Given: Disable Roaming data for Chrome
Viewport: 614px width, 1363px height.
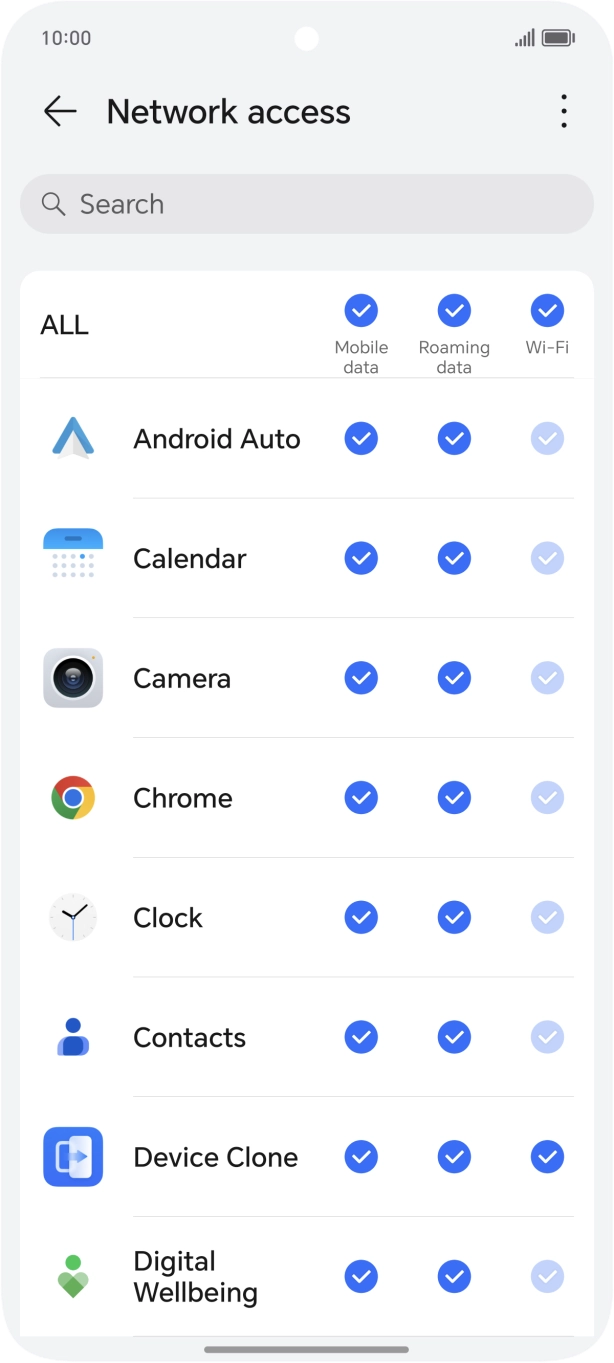Looking at the screenshot, I should coord(454,798).
